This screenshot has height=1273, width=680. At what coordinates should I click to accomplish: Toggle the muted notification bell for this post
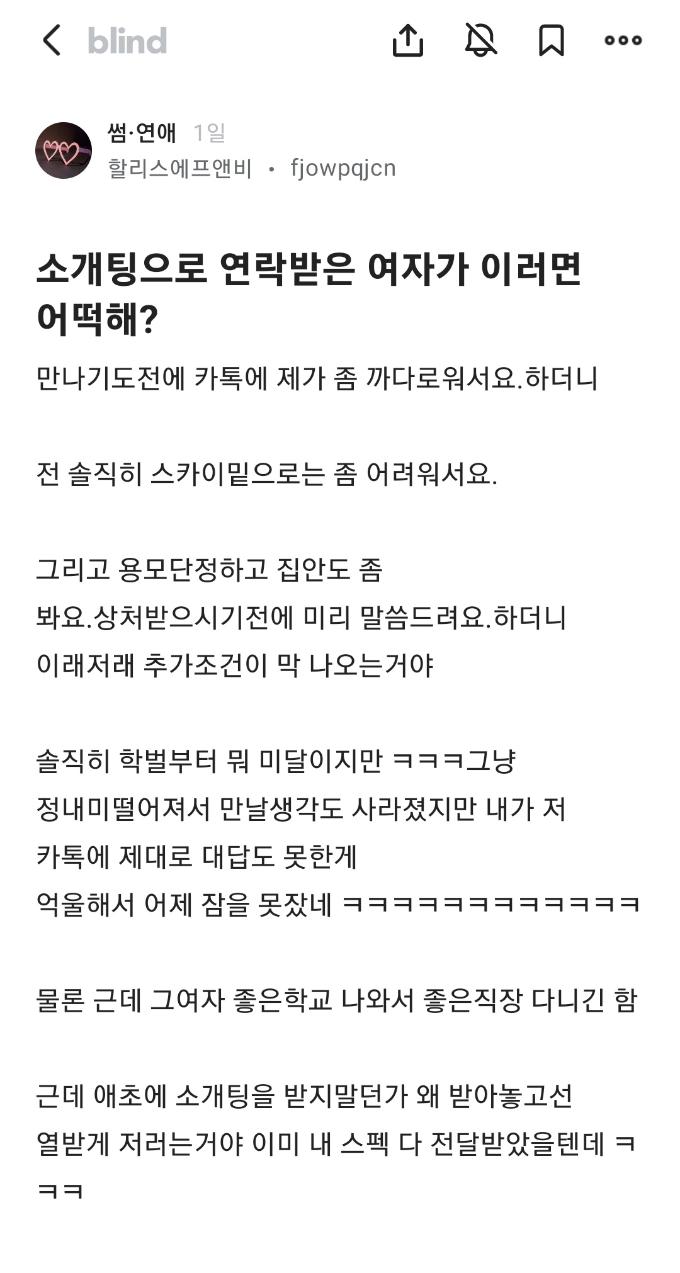pos(481,41)
